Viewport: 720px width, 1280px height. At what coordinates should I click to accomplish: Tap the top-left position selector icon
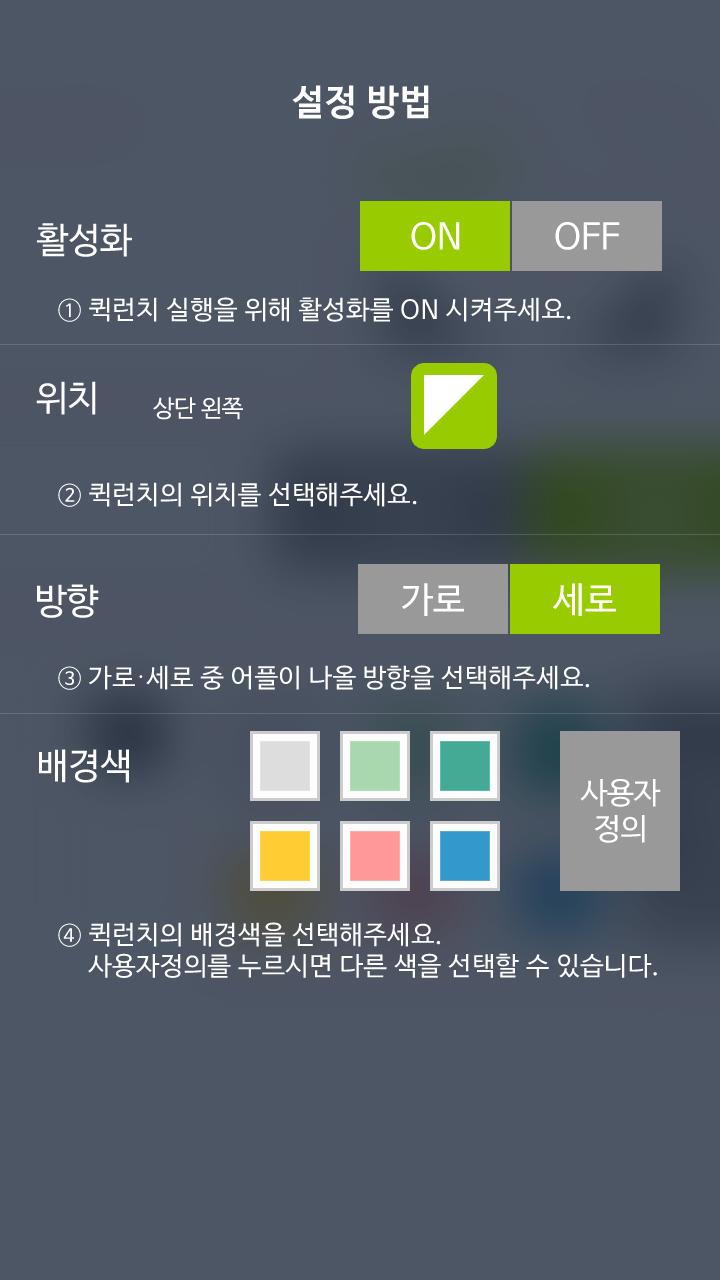coord(454,406)
